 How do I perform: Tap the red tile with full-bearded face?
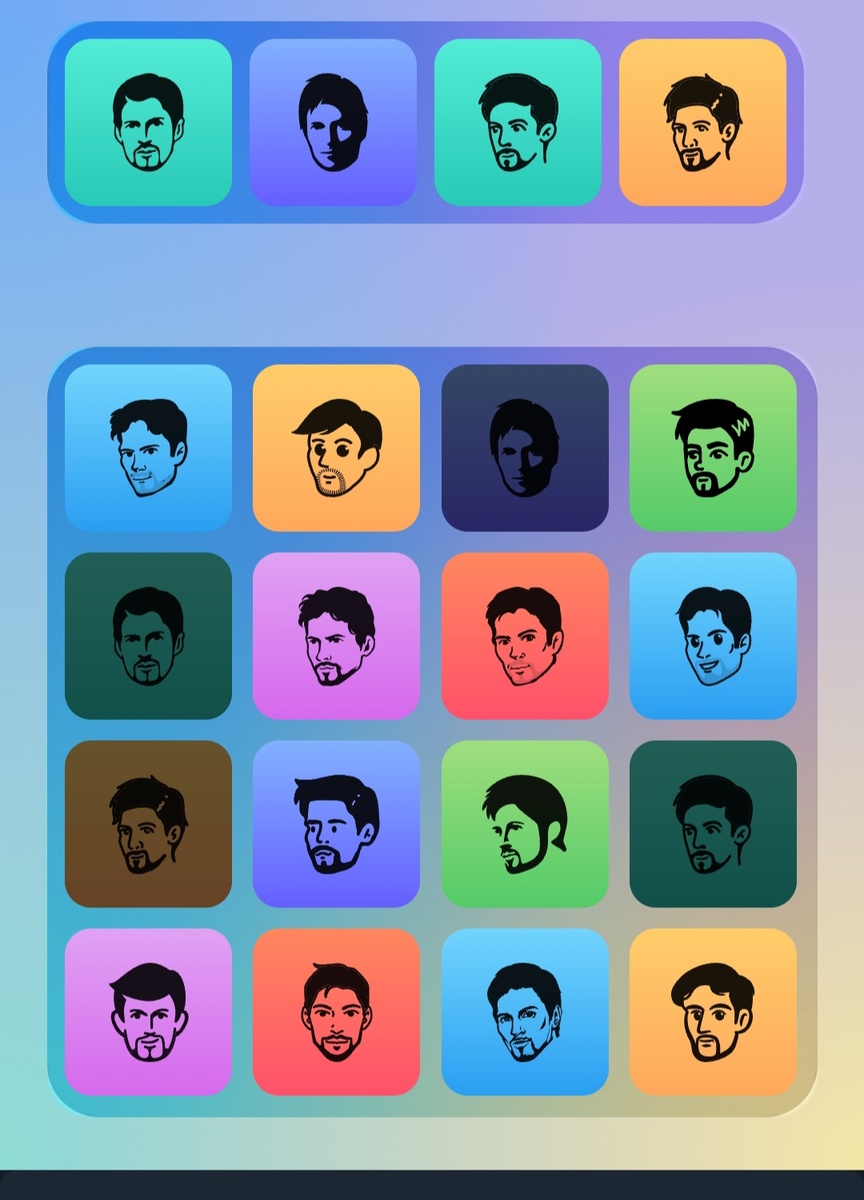point(336,1012)
